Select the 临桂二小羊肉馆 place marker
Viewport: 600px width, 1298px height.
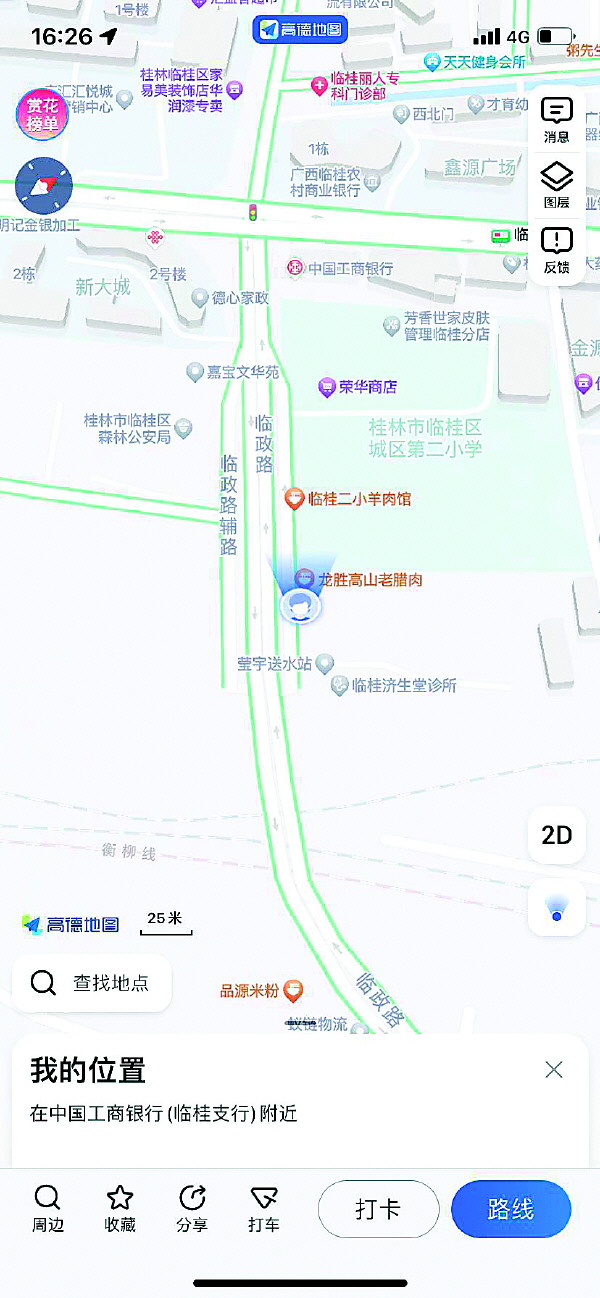[294, 498]
